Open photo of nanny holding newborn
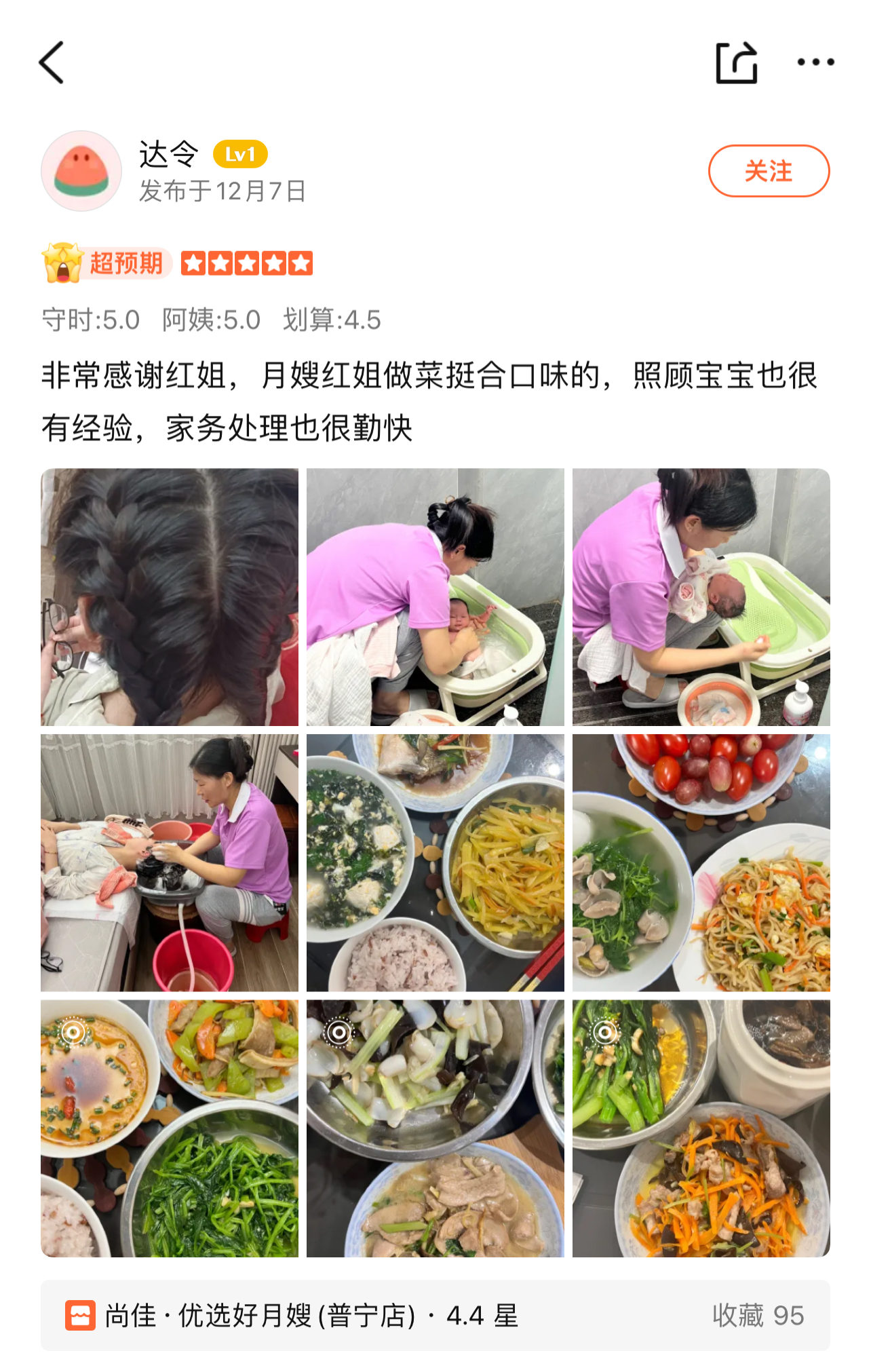The image size is (871, 1372). coord(701,597)
